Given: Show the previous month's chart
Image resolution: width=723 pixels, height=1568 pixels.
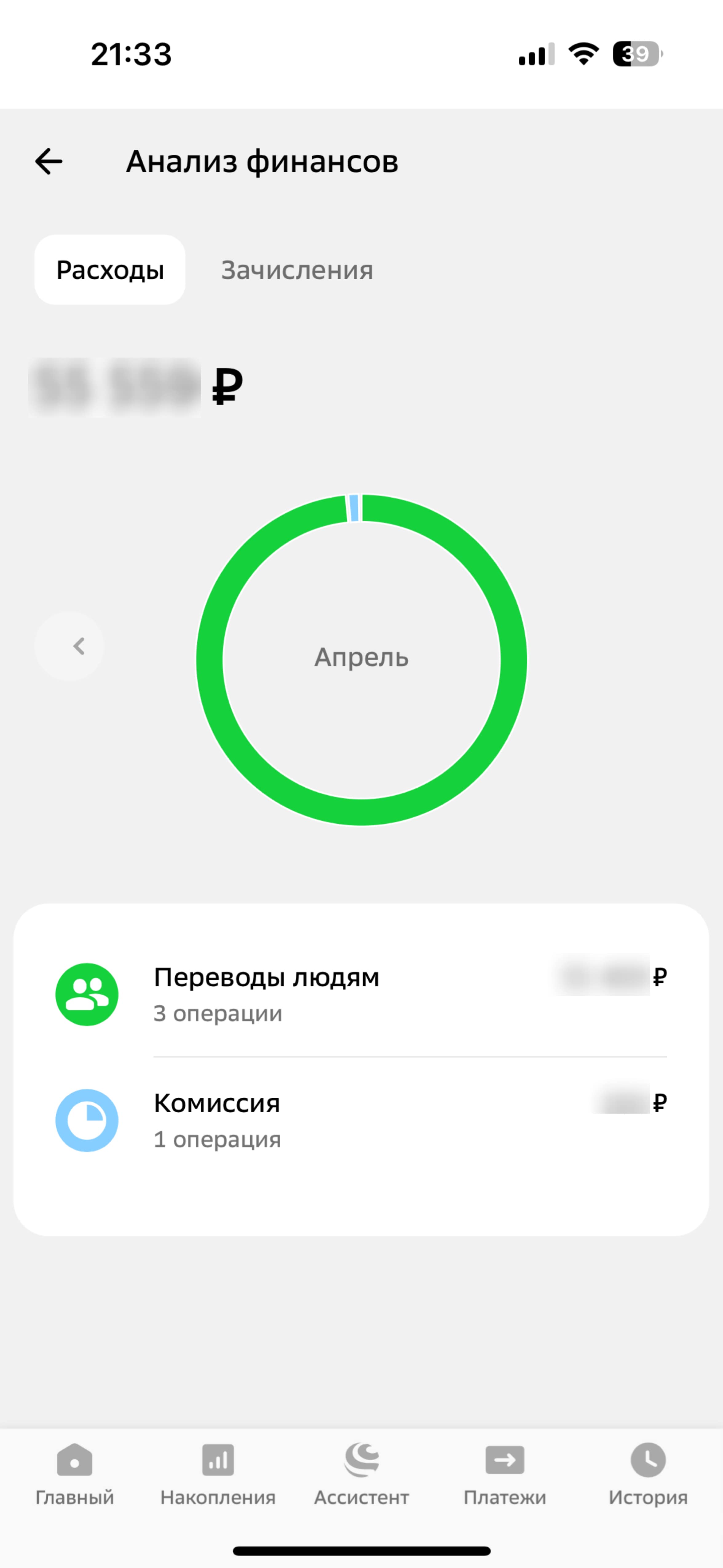Looking at the screenshot, I should [x=69, y=646].
